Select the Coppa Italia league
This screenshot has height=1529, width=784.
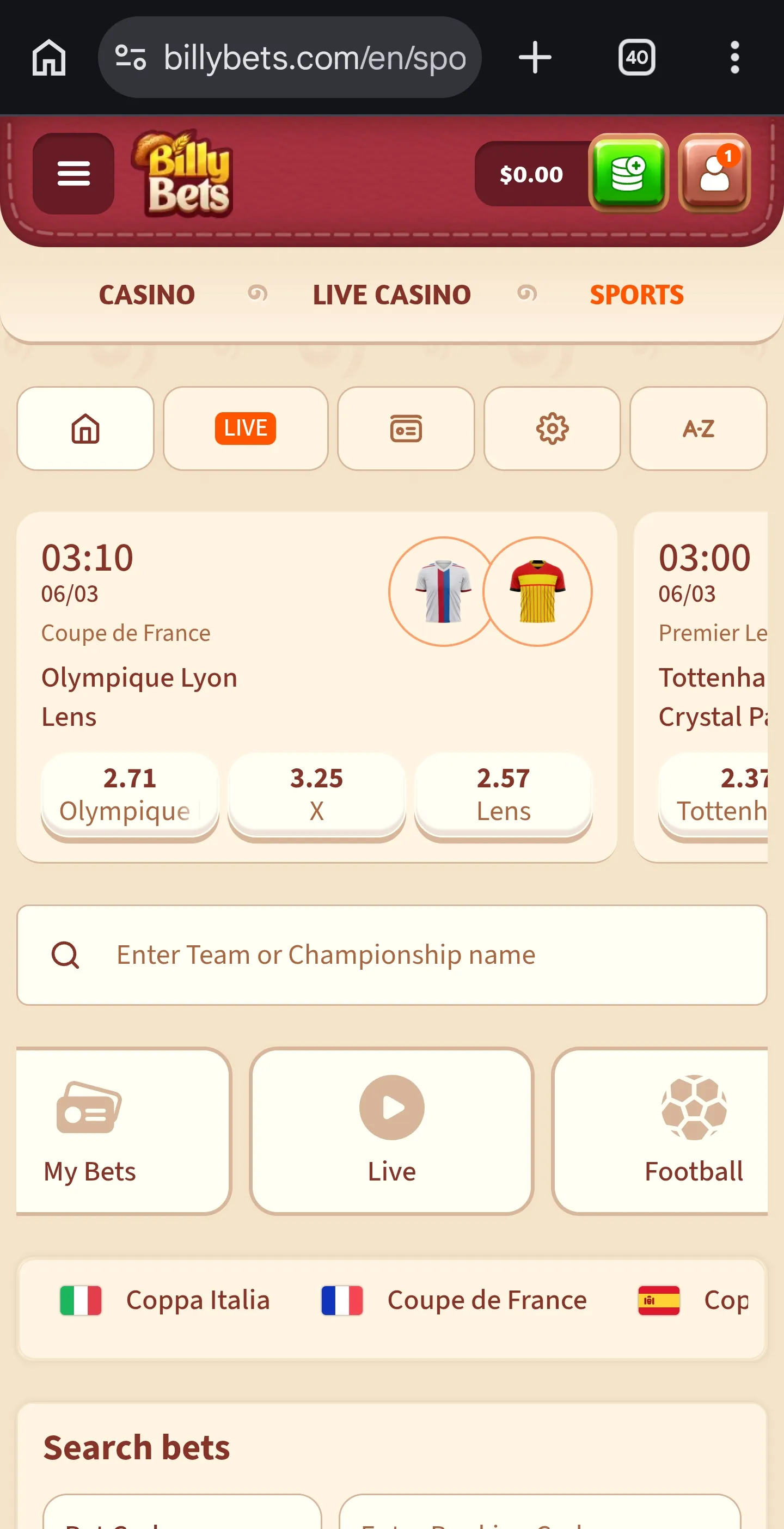click(x=165, y=1300)
